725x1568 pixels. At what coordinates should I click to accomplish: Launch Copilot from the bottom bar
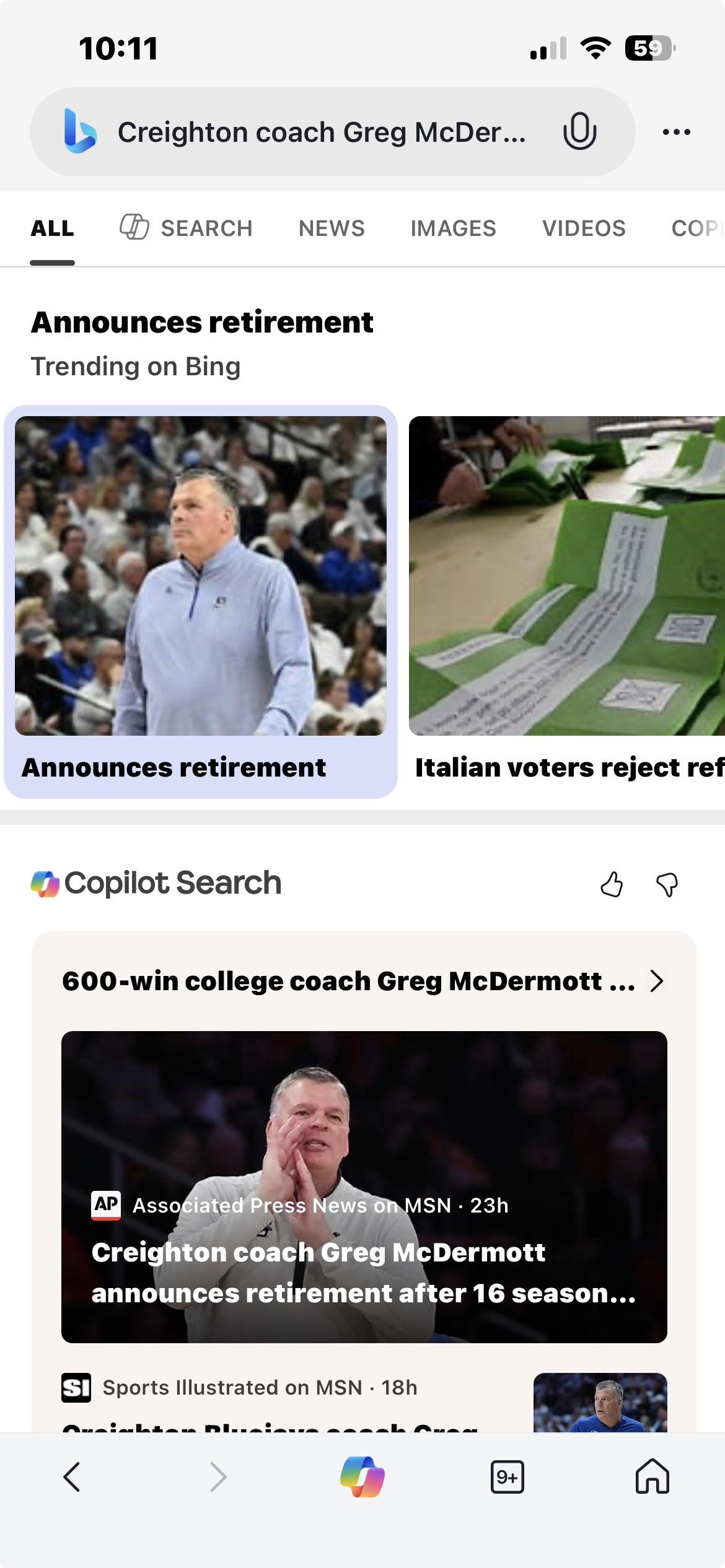pyautogui.click(x=362, y=1477)
